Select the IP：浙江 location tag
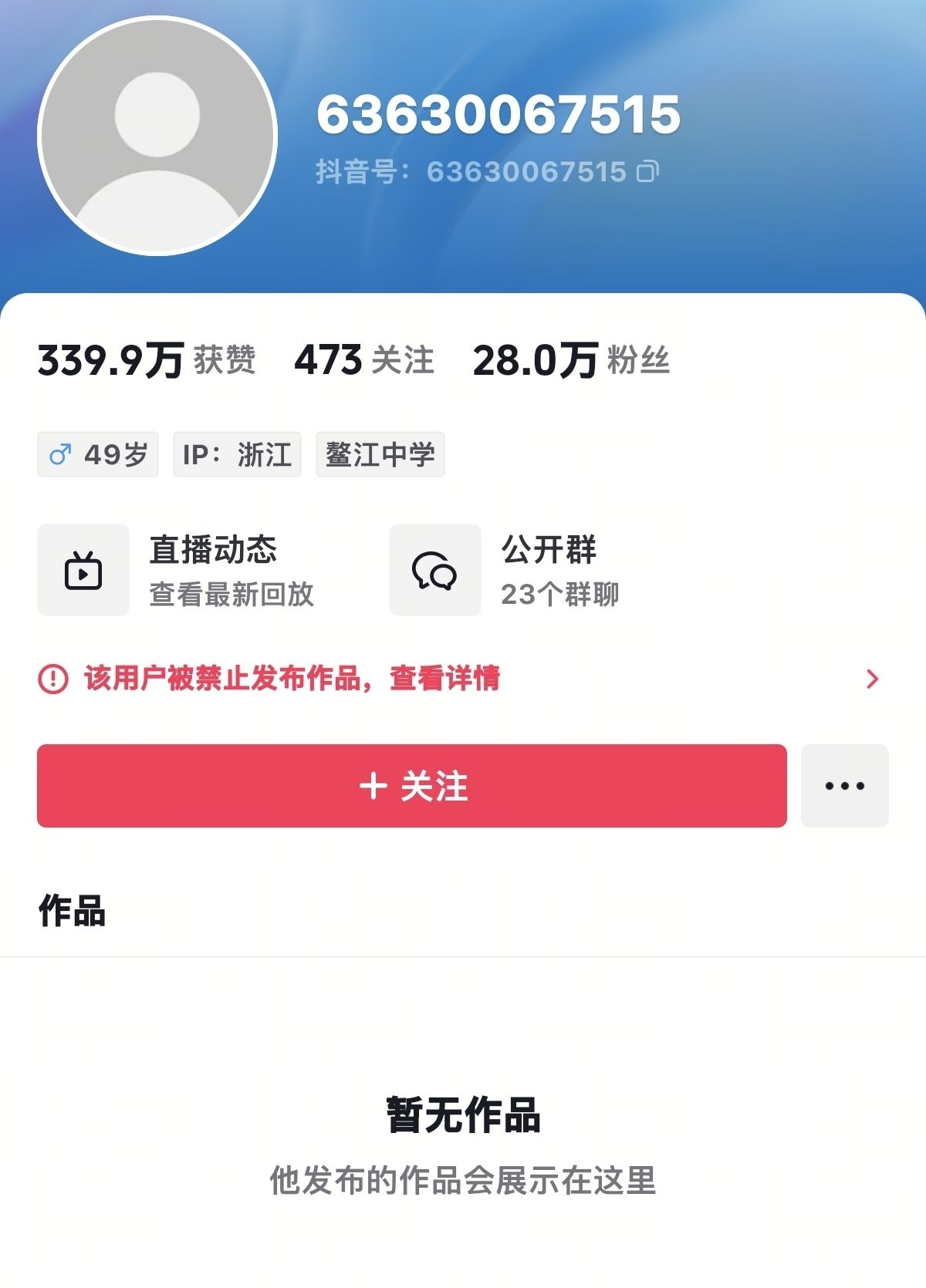The width and height of the screenshot is (926, 1288). click(x=236, y=454)
